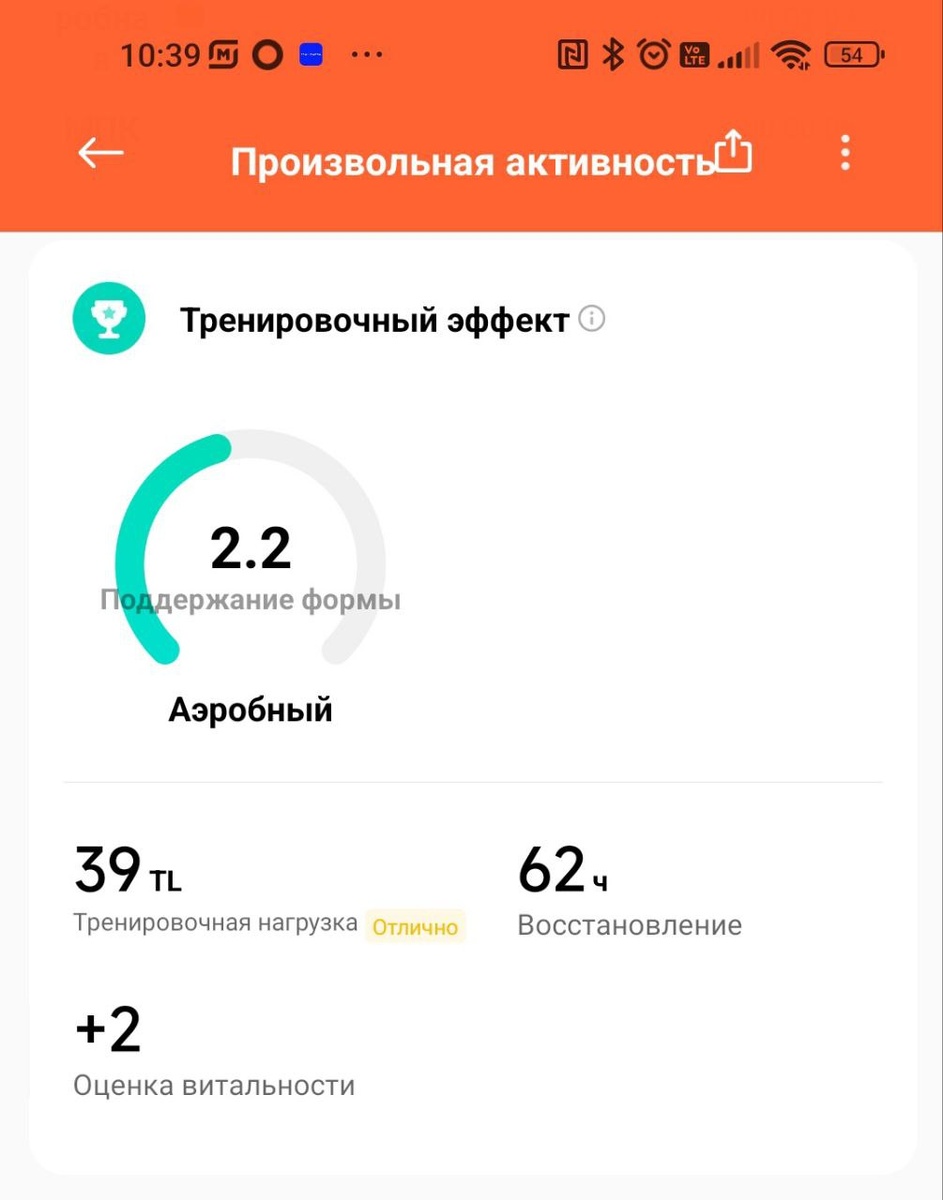943x1200 pixels.
Task: Tap the battery indicator showing 54
Action: point(853,54)
